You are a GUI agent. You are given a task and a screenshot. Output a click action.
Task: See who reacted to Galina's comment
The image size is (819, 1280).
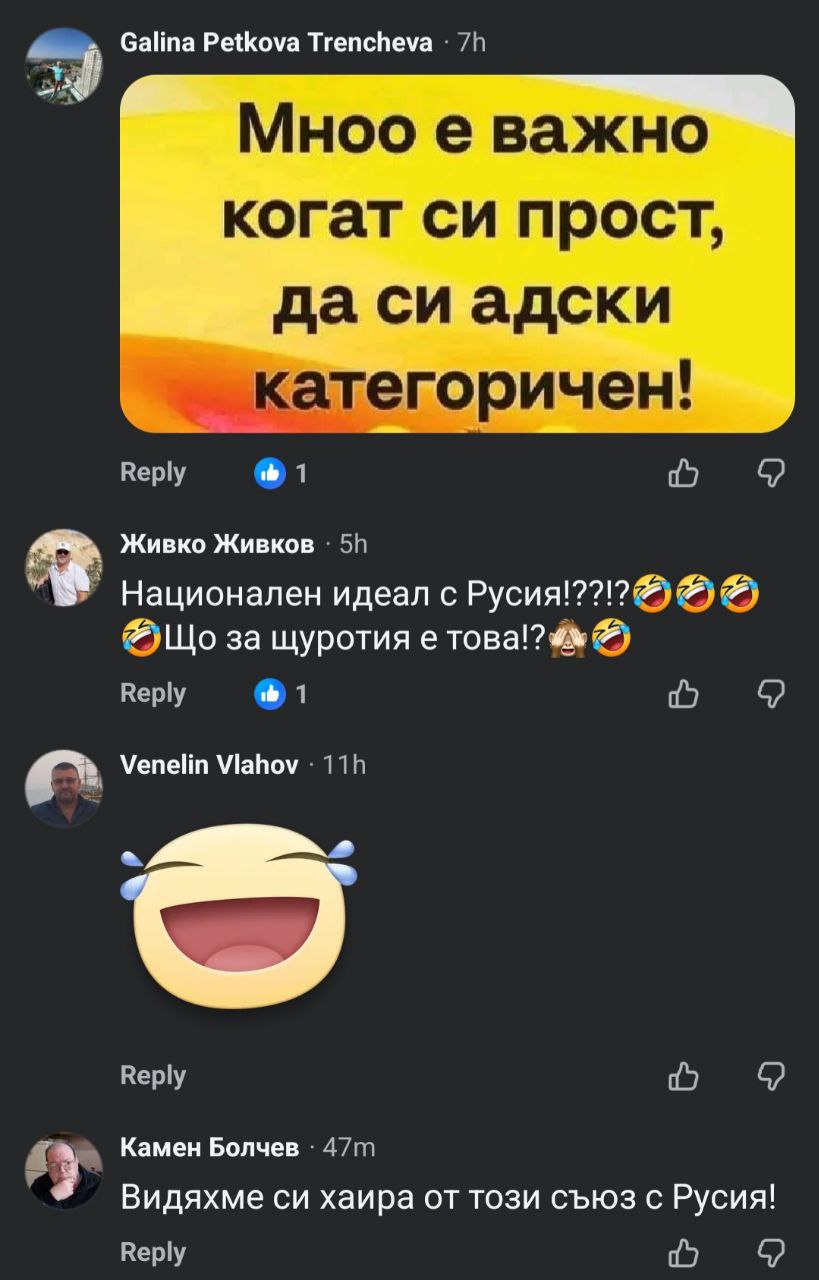280,473
